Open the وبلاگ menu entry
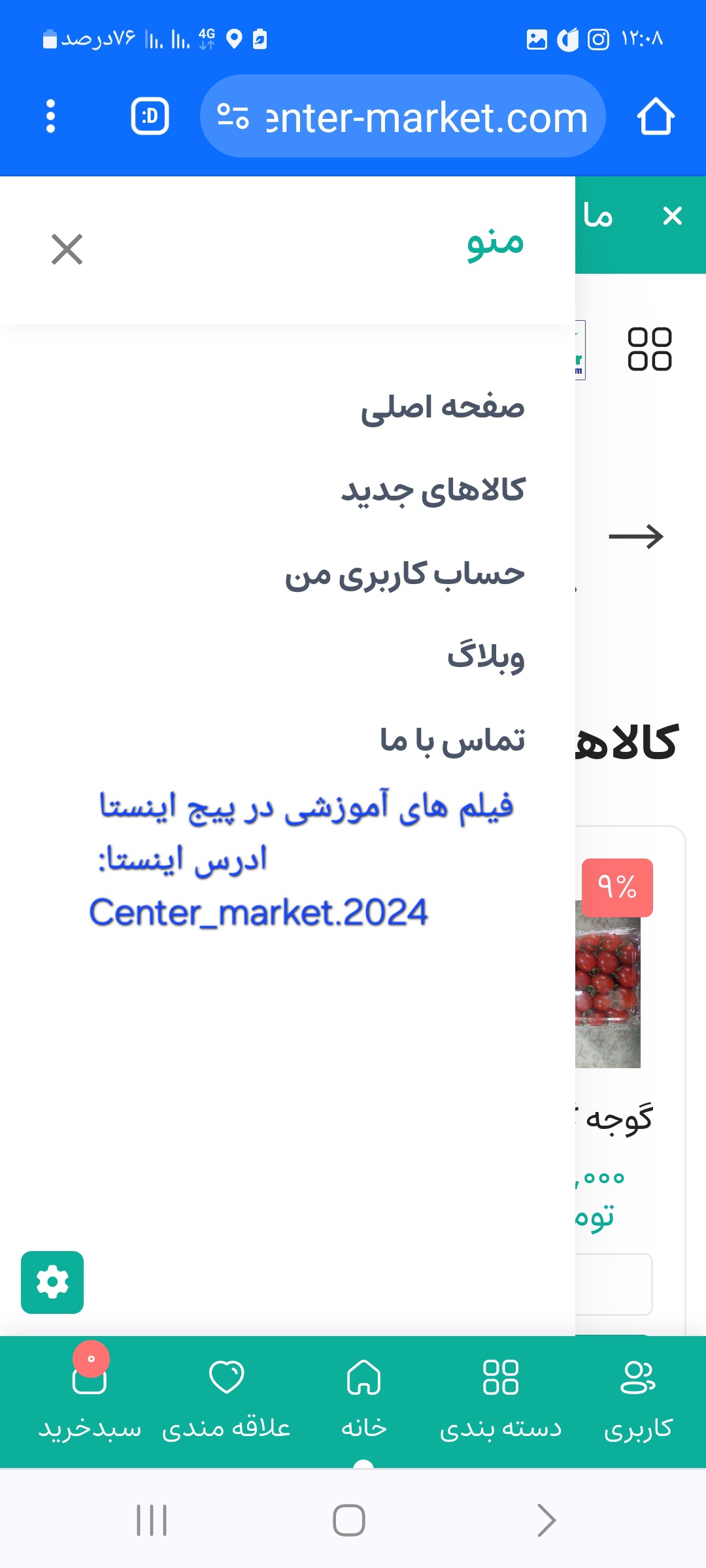The image size is (706, 1568). (485, 657)
